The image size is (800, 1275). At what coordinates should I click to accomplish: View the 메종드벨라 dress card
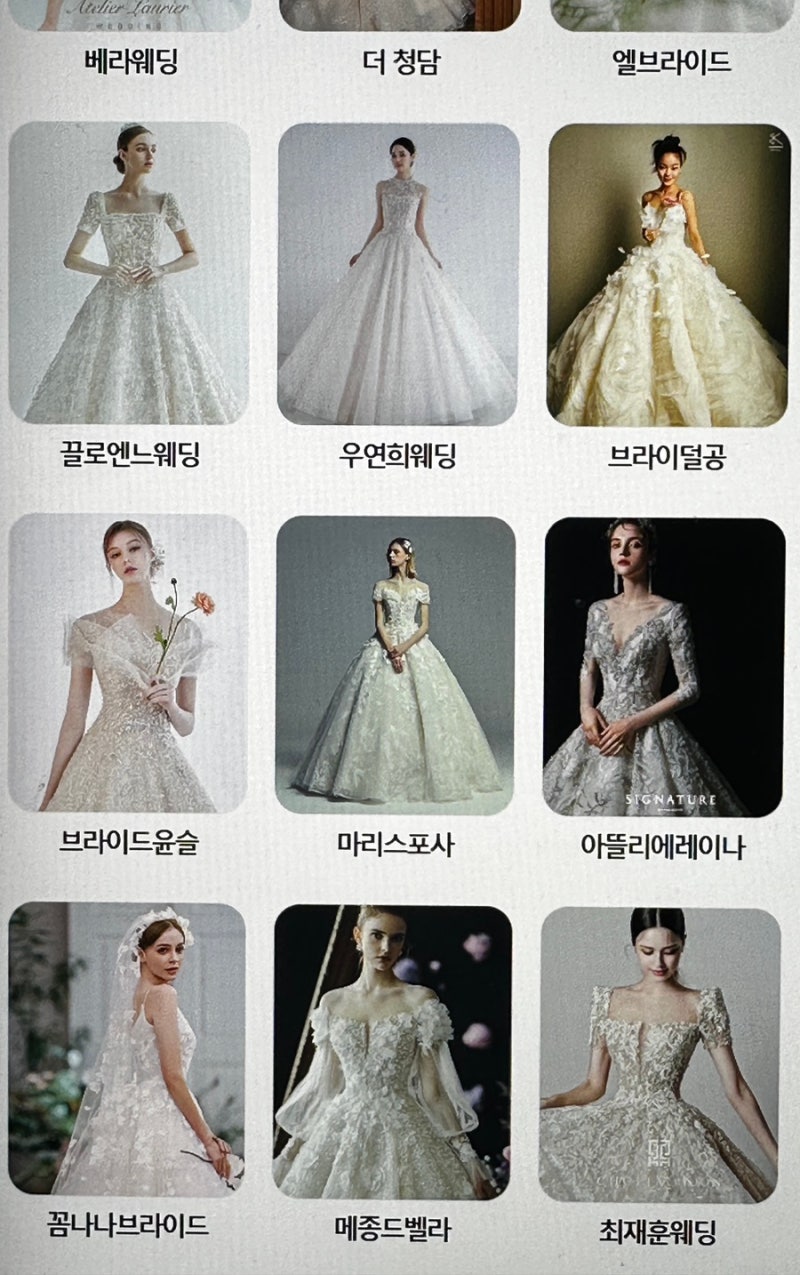click(393, 1050)
